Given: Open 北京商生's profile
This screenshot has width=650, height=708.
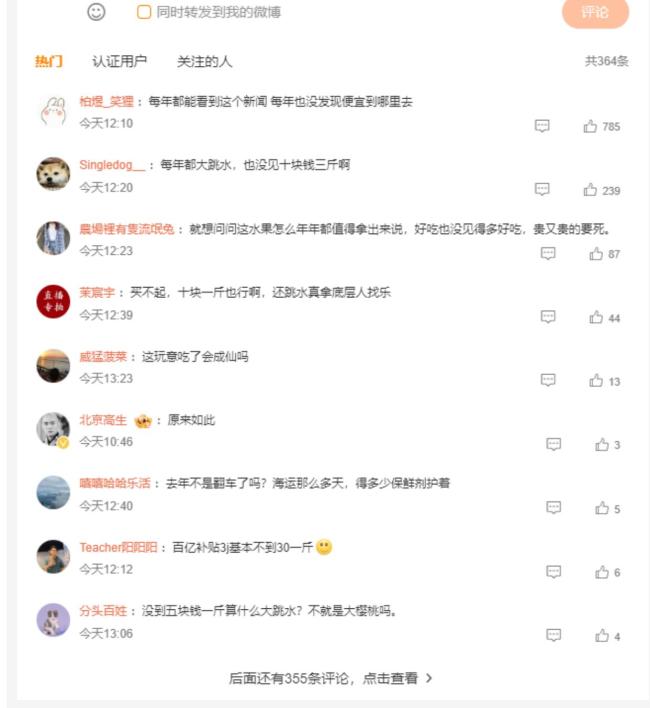Looking at the screenshot, I should pos(103,420).
